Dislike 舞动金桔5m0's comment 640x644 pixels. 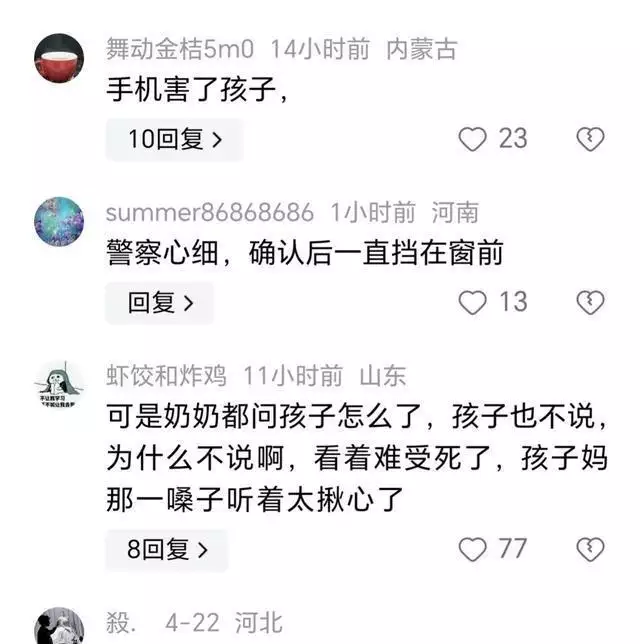tap(591, 140)
